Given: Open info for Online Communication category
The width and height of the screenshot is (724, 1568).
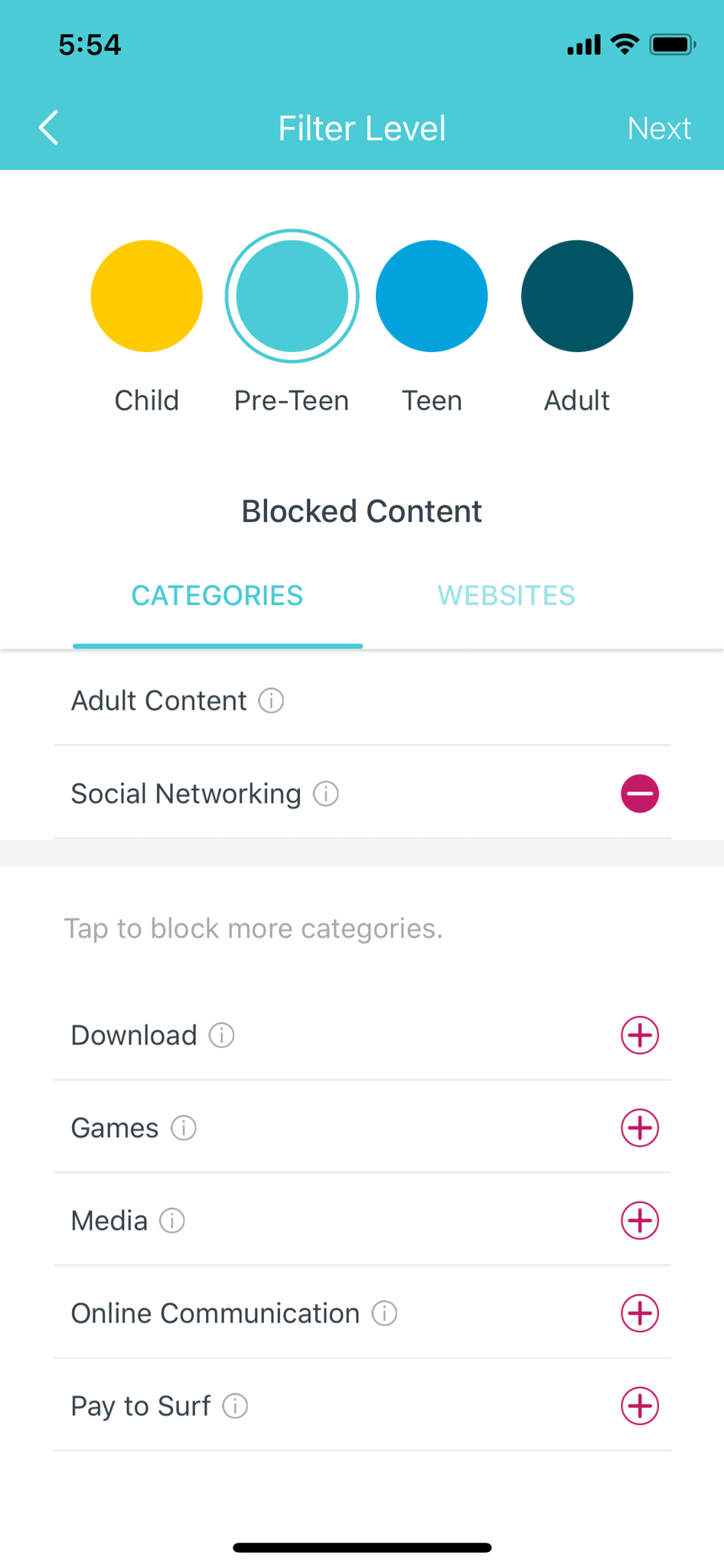Looking at the screenshot, I should (384, 1313).
